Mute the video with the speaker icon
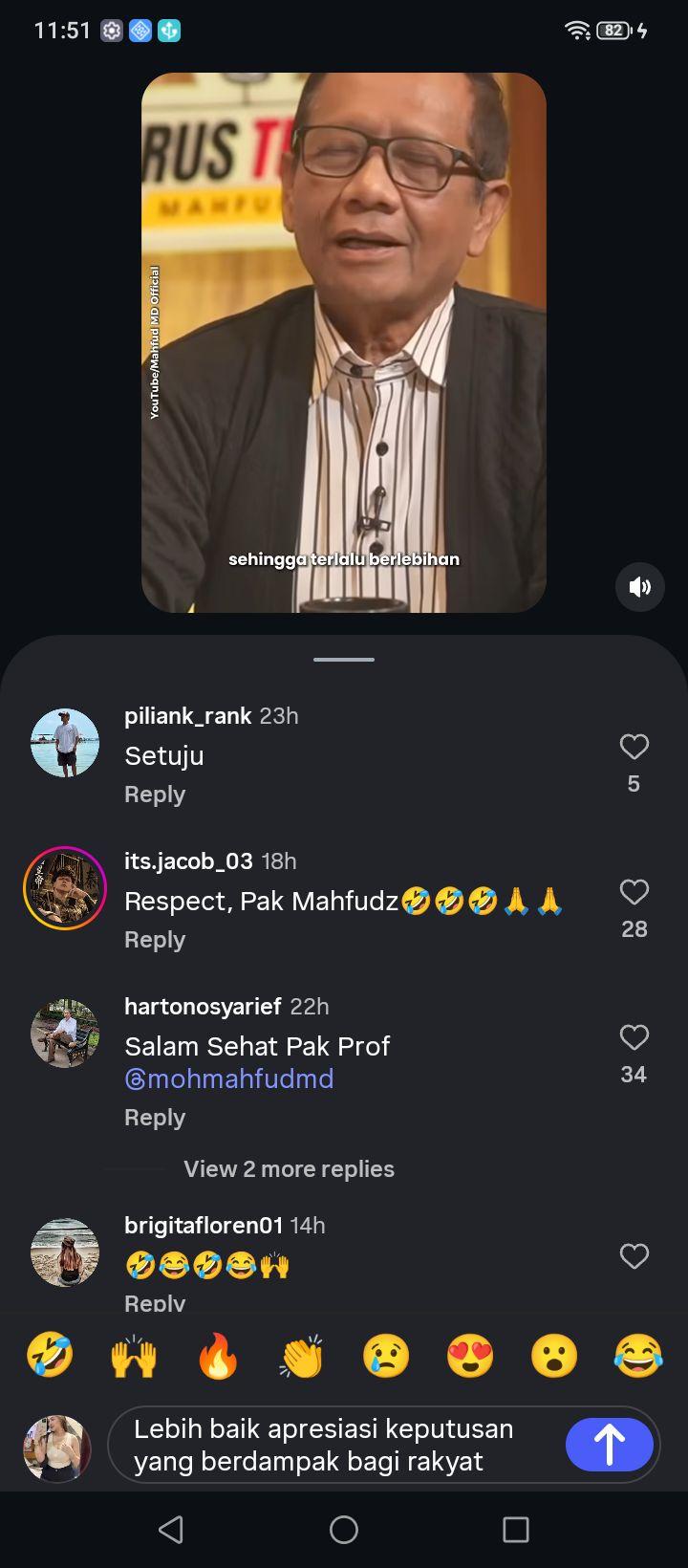This screenshot has height=1568, width=688. click(x=639, y=587)
